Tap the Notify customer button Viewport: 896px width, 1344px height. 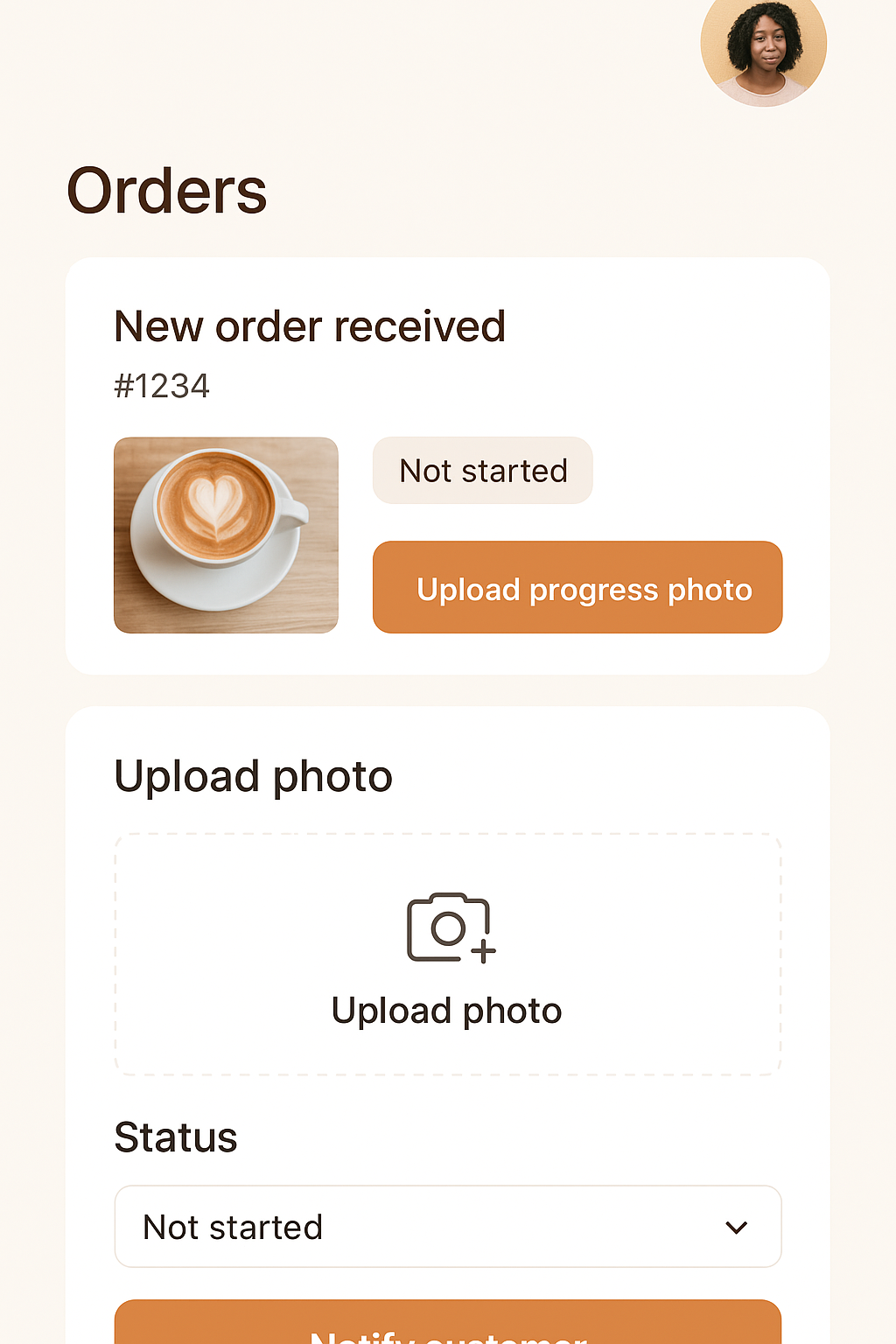pos(448,1325)
